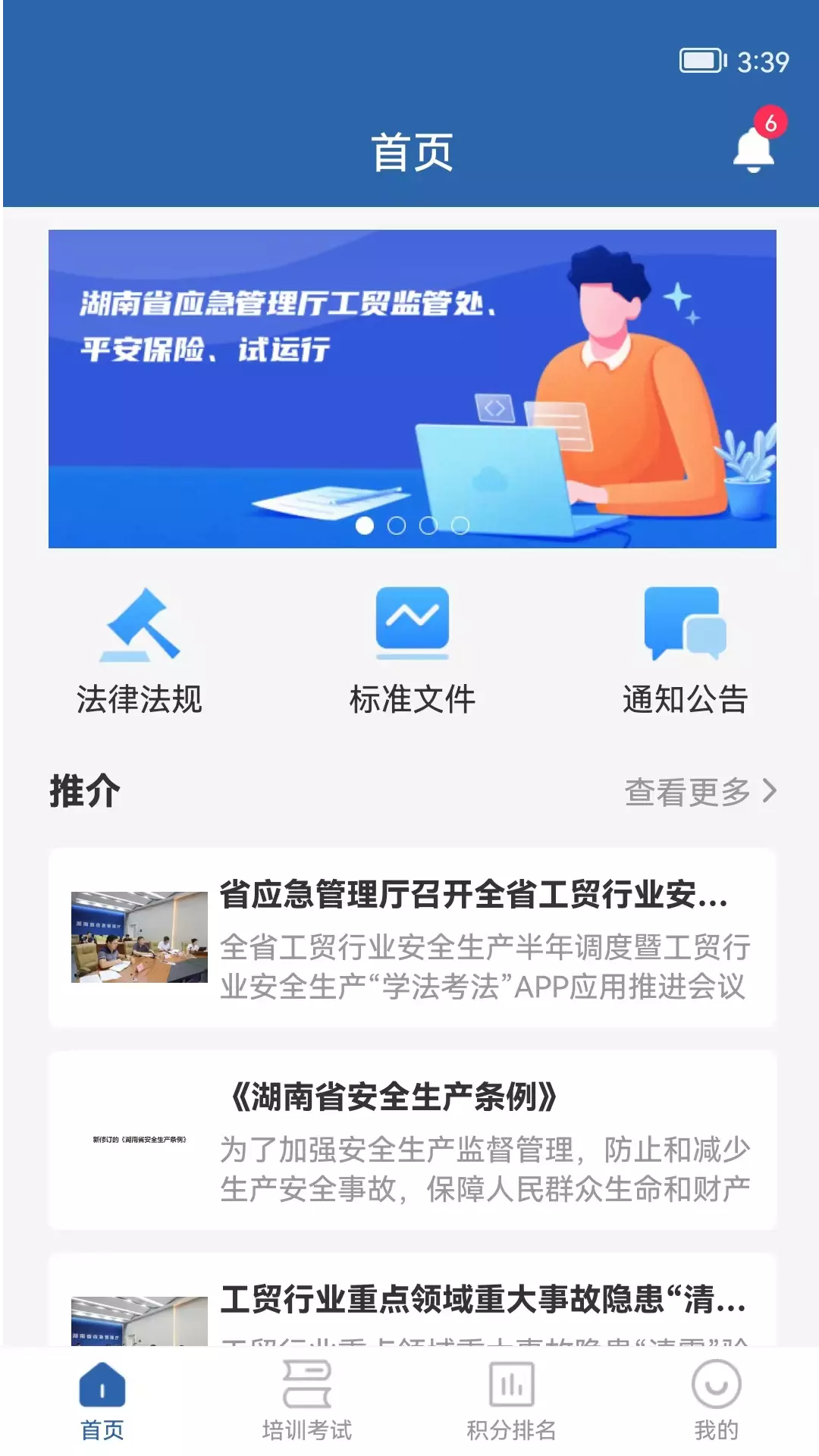Screen dimensions: 819x1456
Task: Select the second banner page dot
Action: [397, 526]
